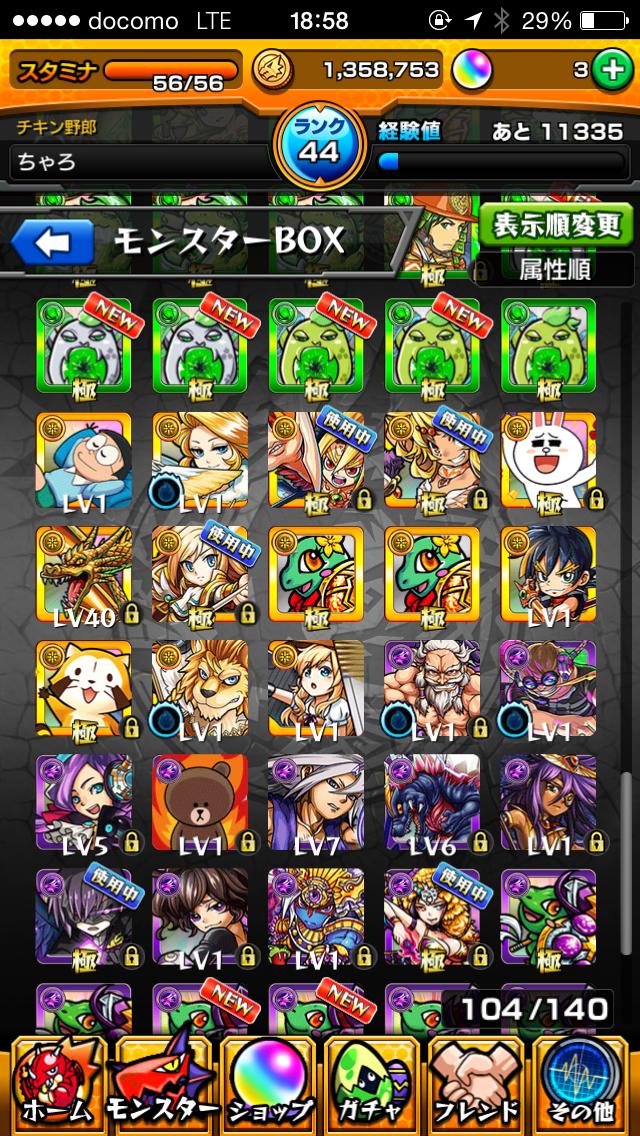This screenshot has width=640, height=1136.
Task: Open the raccoon monster tile
Action: (x=84, y=688)
